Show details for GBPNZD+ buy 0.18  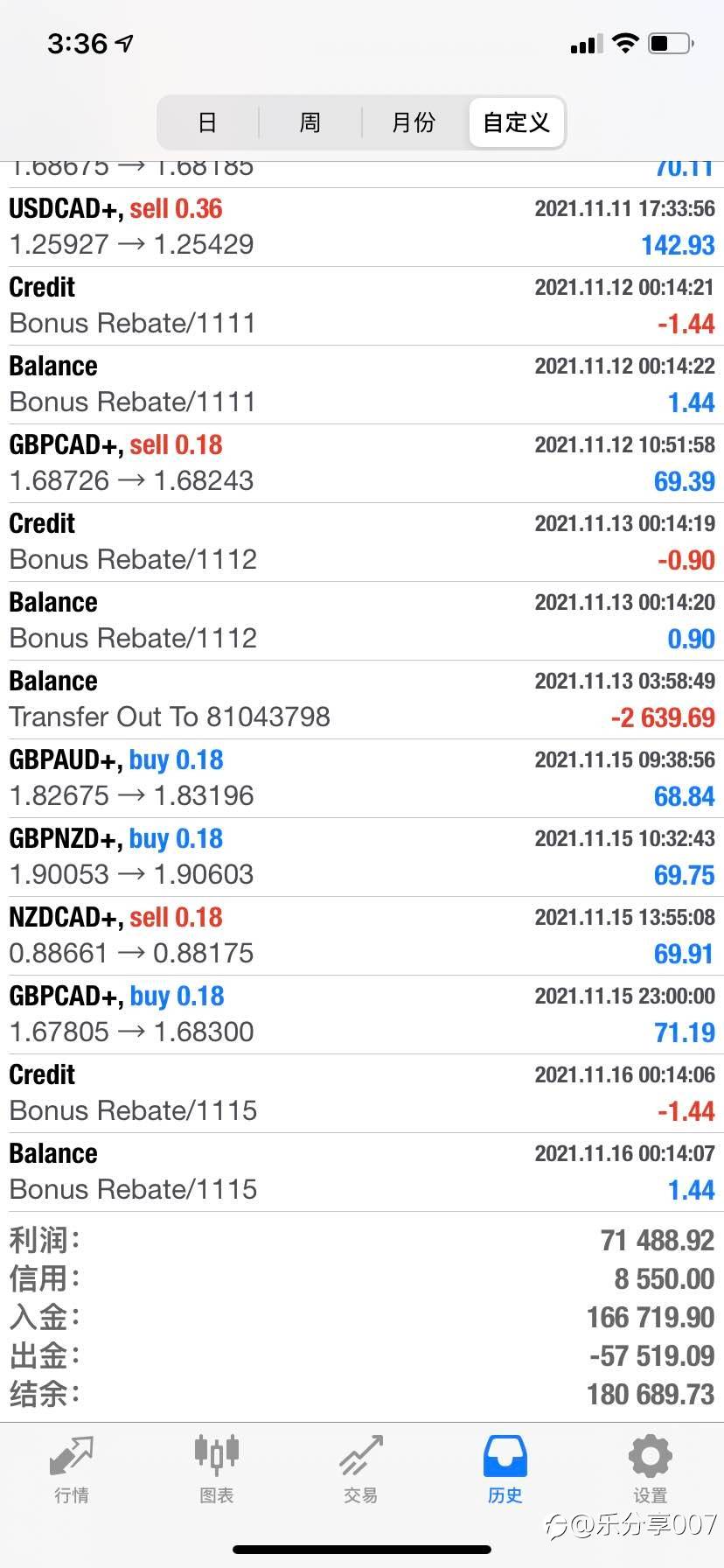coord(362,857)
